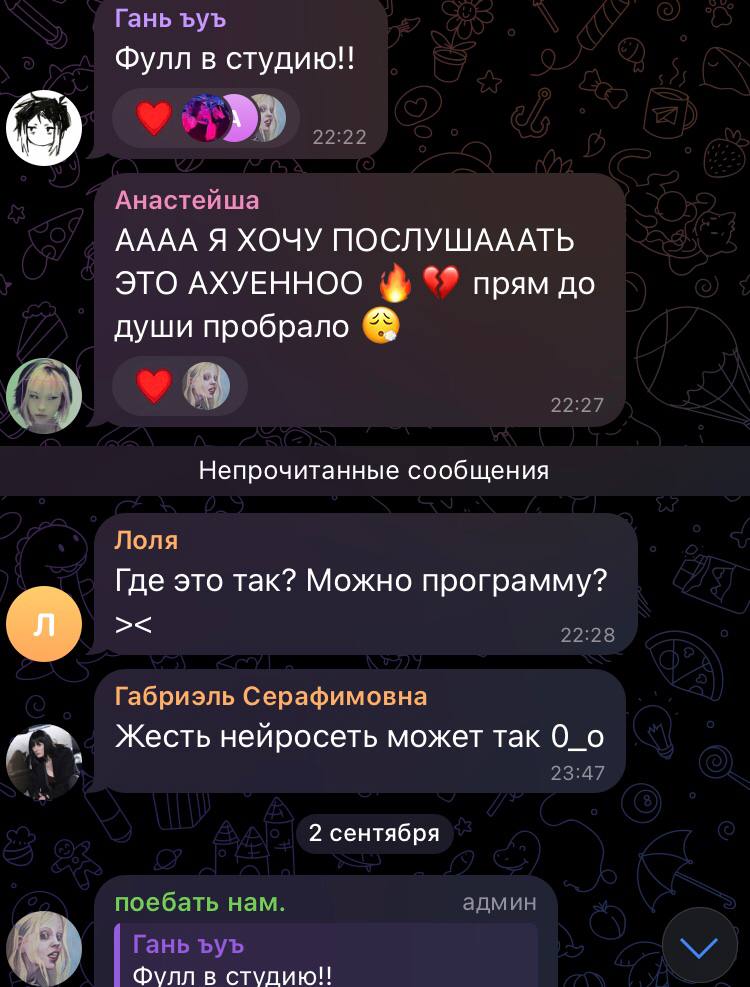Screen dimensions: 750x987
Task: Open Лоля's profile avatar
Action: click(x=44, y=625)
